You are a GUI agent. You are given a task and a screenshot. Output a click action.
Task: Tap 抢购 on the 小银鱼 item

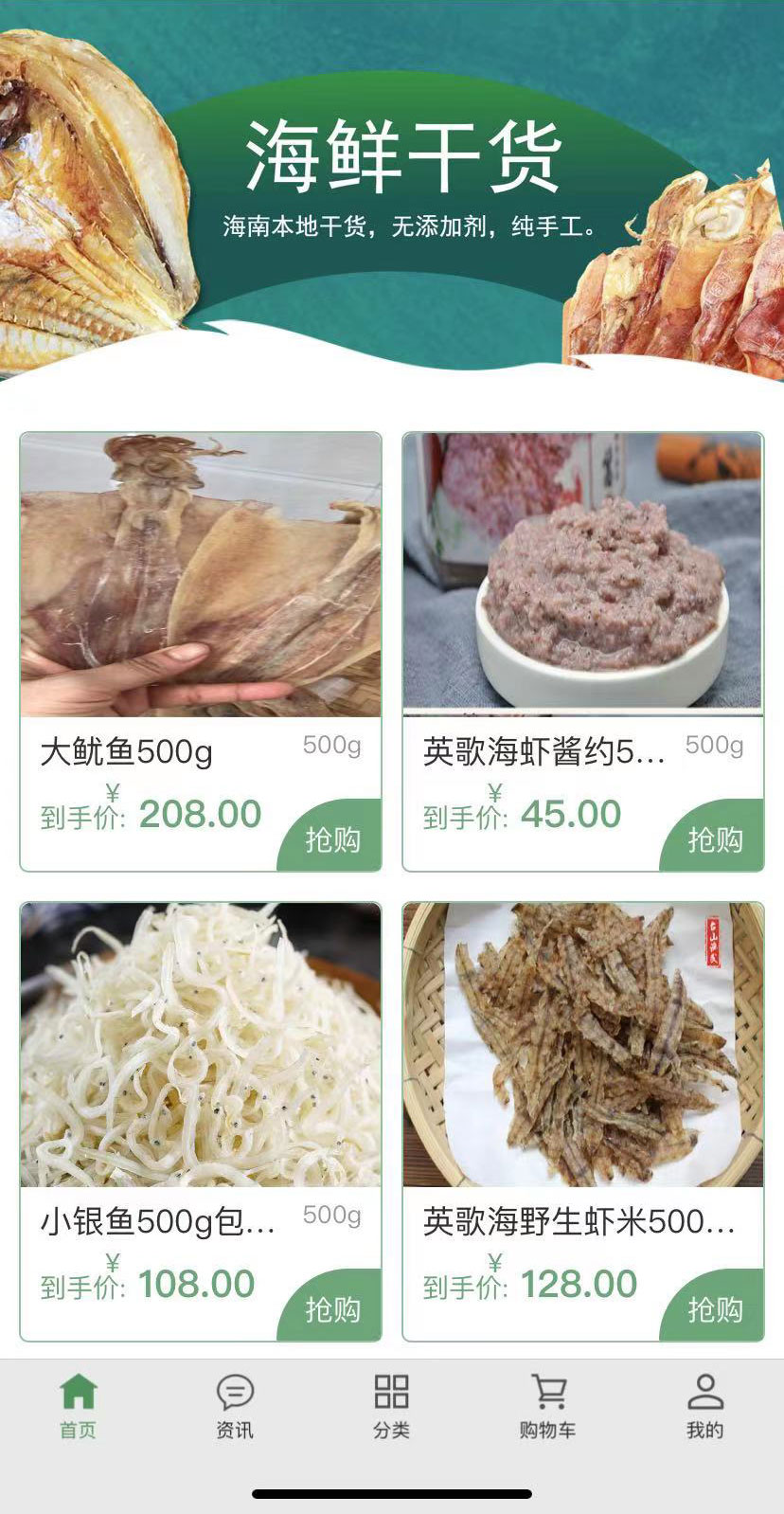333,1308
